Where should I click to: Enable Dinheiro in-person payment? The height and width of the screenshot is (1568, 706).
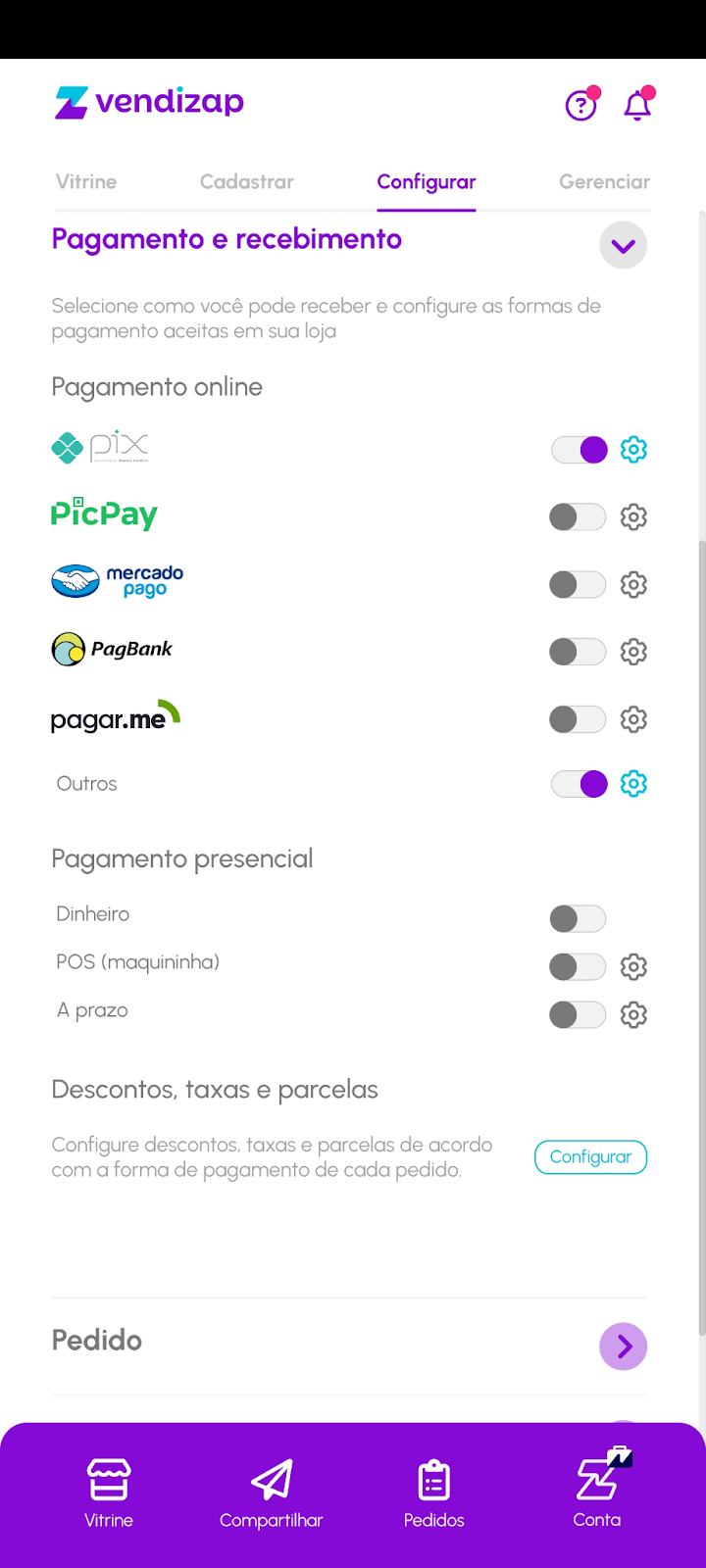pyautogui.click(x=578, y=918)
